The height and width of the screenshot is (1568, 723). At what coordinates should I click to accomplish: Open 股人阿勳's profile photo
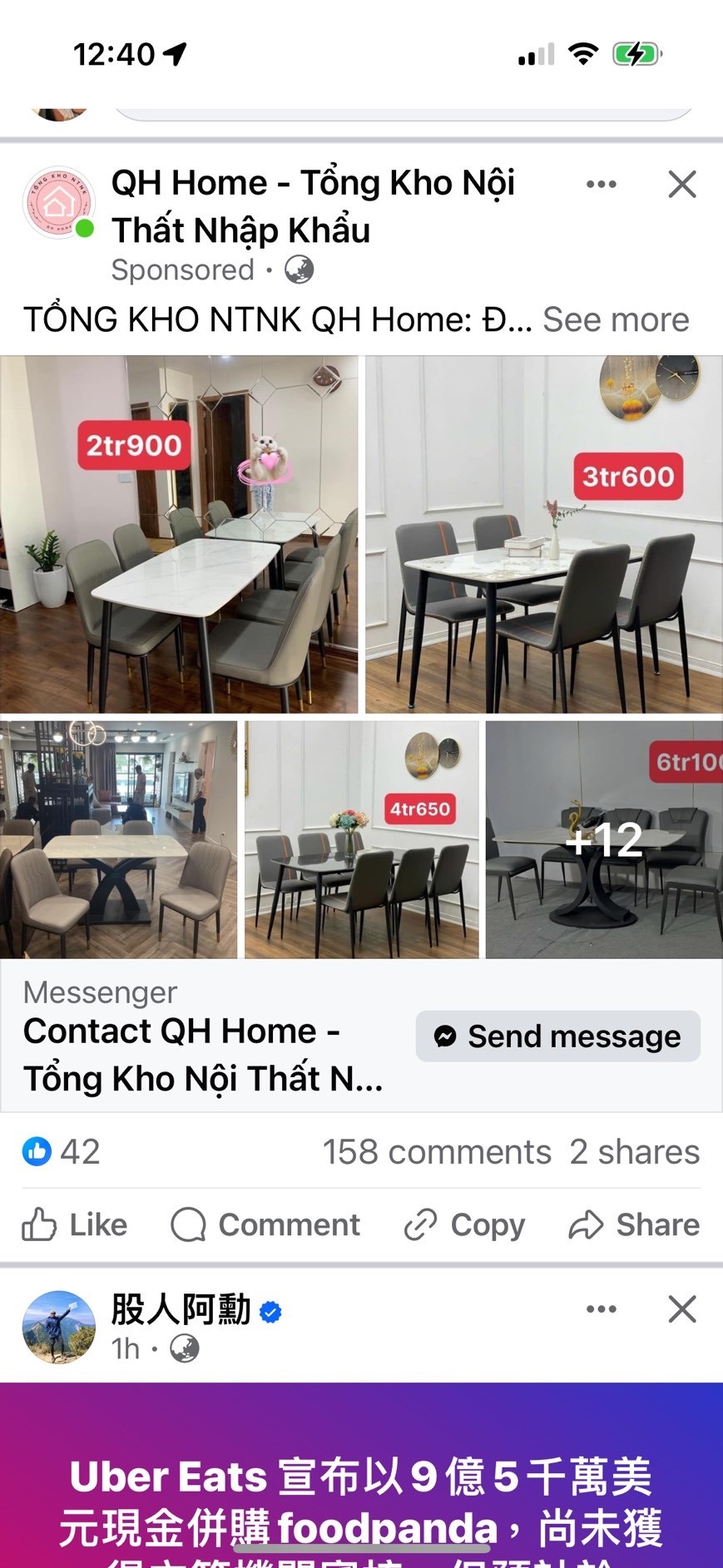point(57,1326)
